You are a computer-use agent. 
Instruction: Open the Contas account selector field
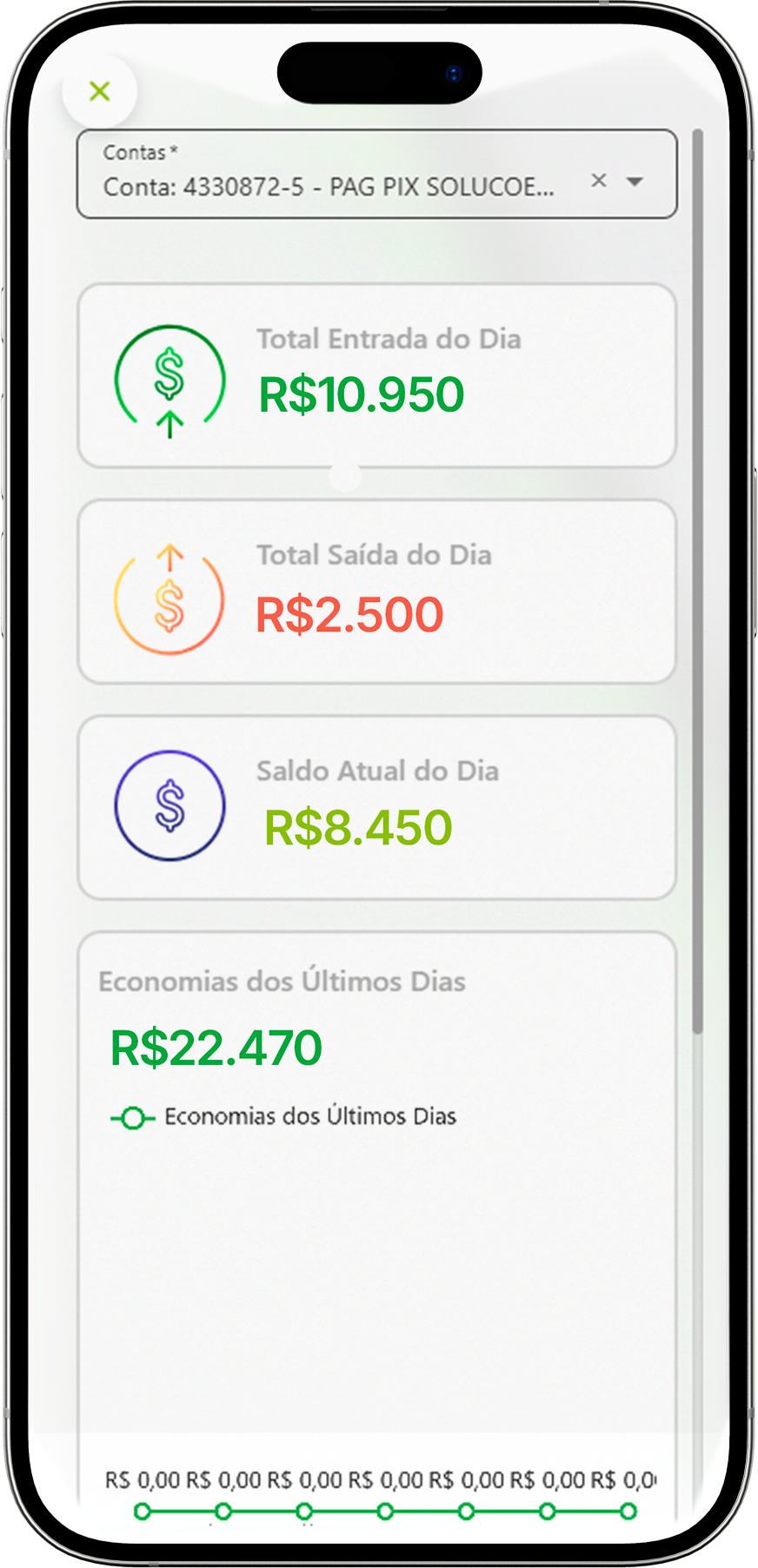pos(330,185)
